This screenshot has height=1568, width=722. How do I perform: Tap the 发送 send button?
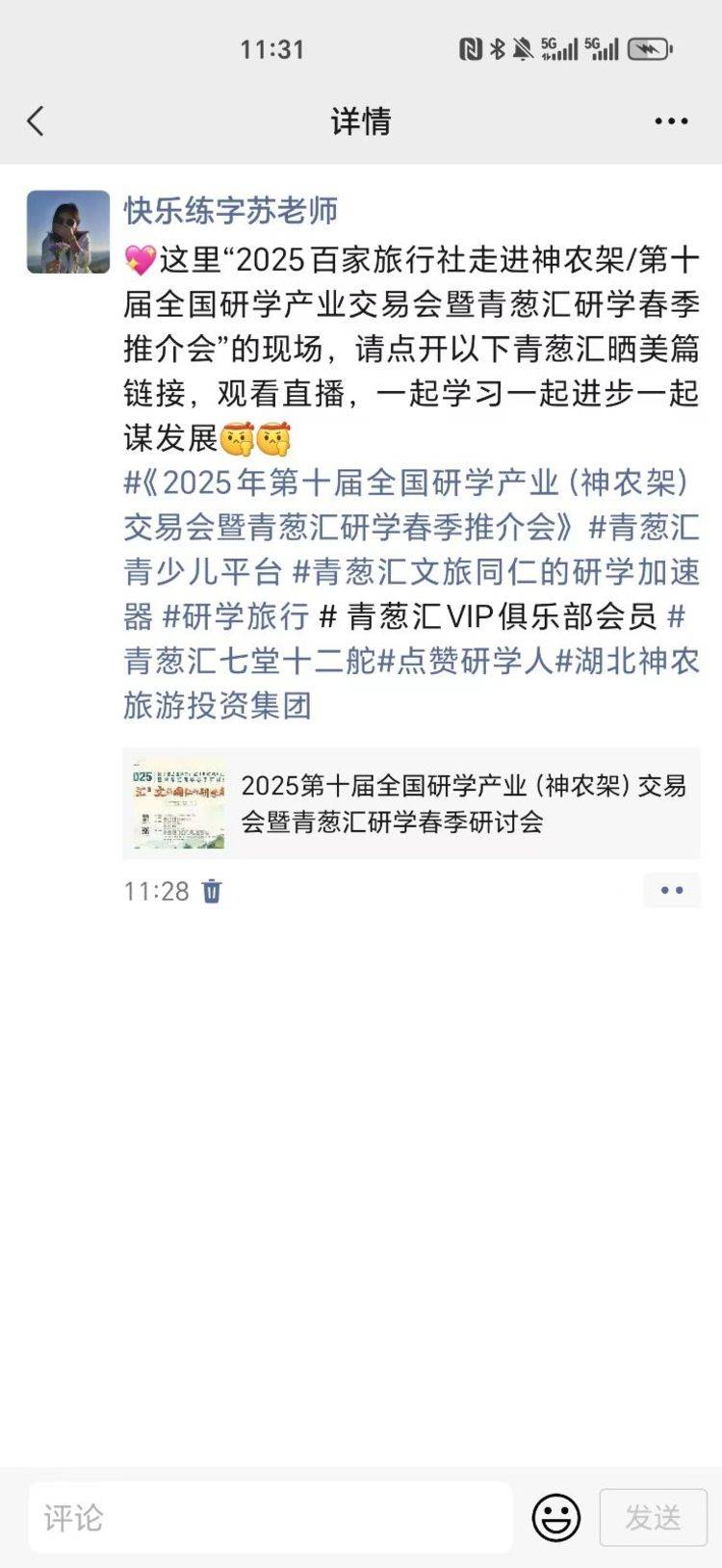[x=653, y=1518]
